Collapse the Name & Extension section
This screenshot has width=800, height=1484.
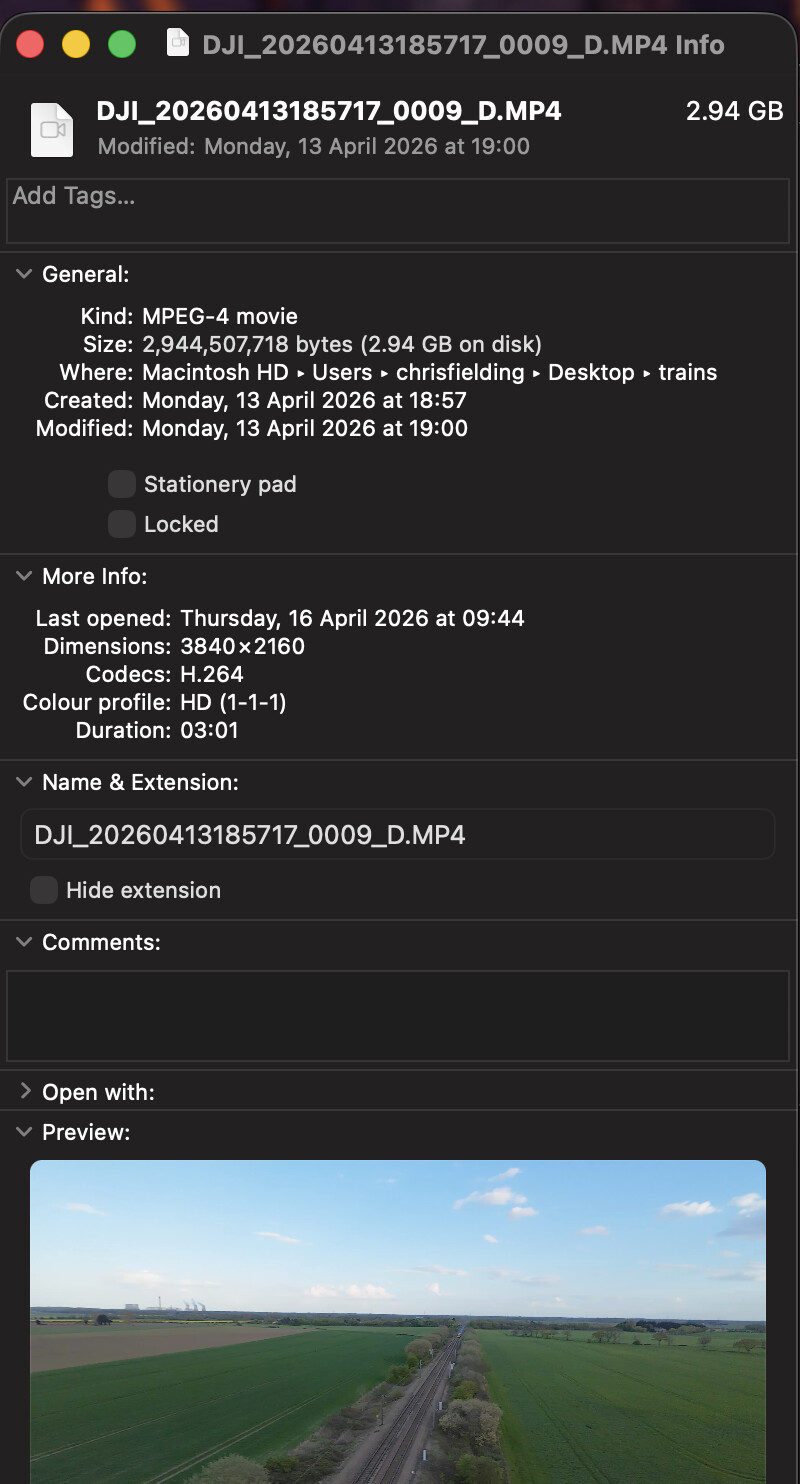point(24,782)
